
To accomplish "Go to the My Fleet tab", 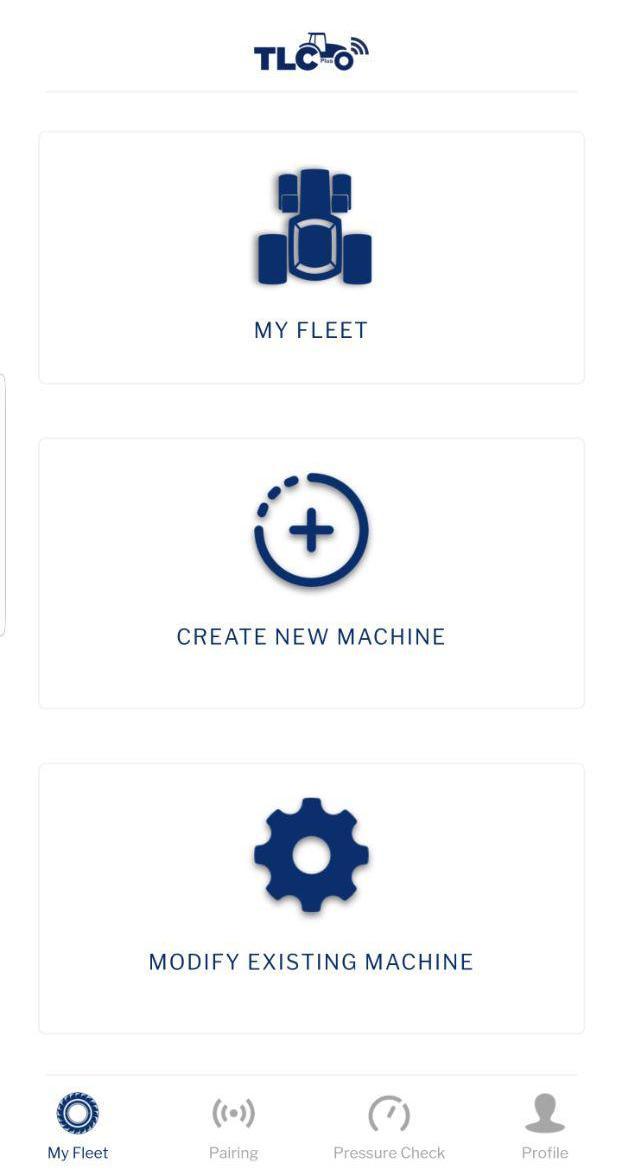I will coord(78,1127).
